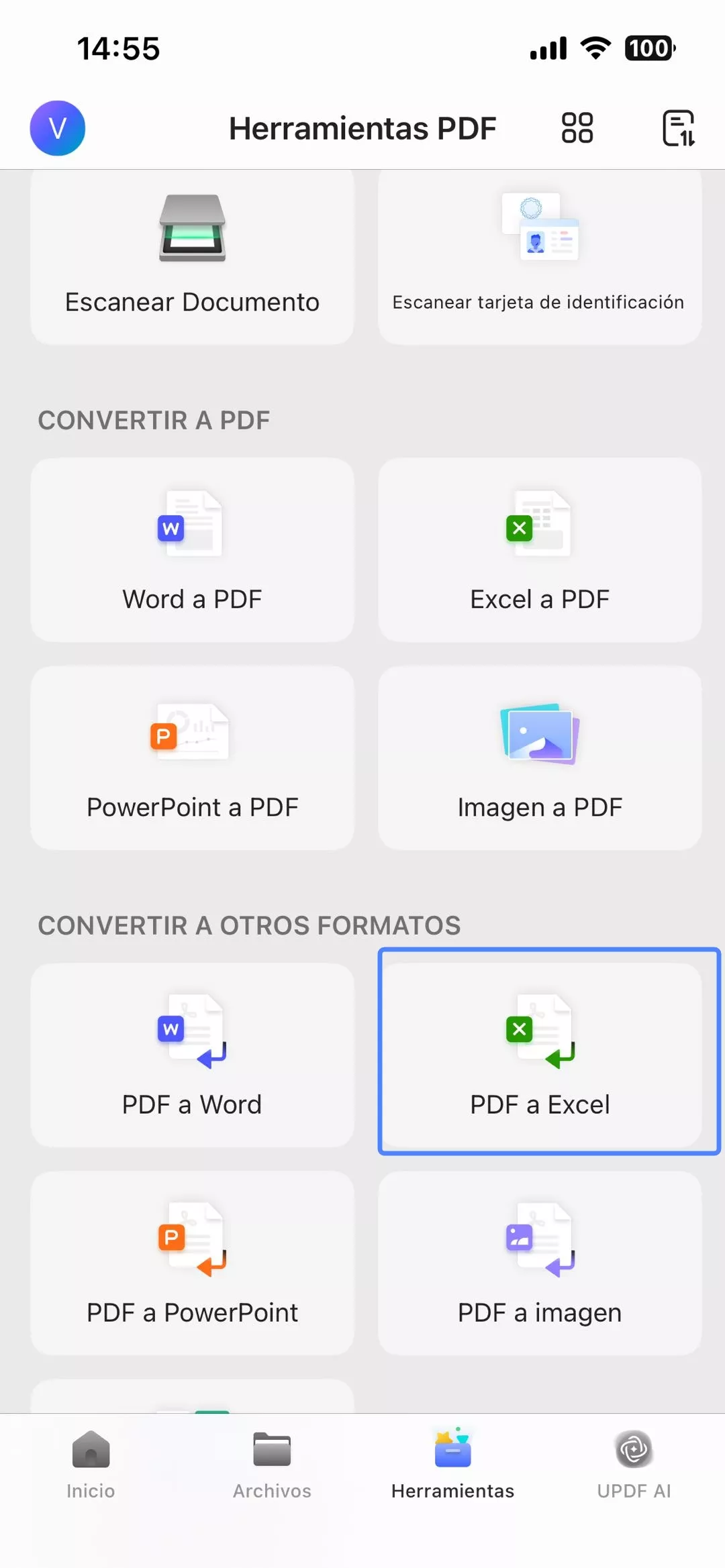
Task: Select PowerPoint a PDF conversion
Action: click(191, 758)
